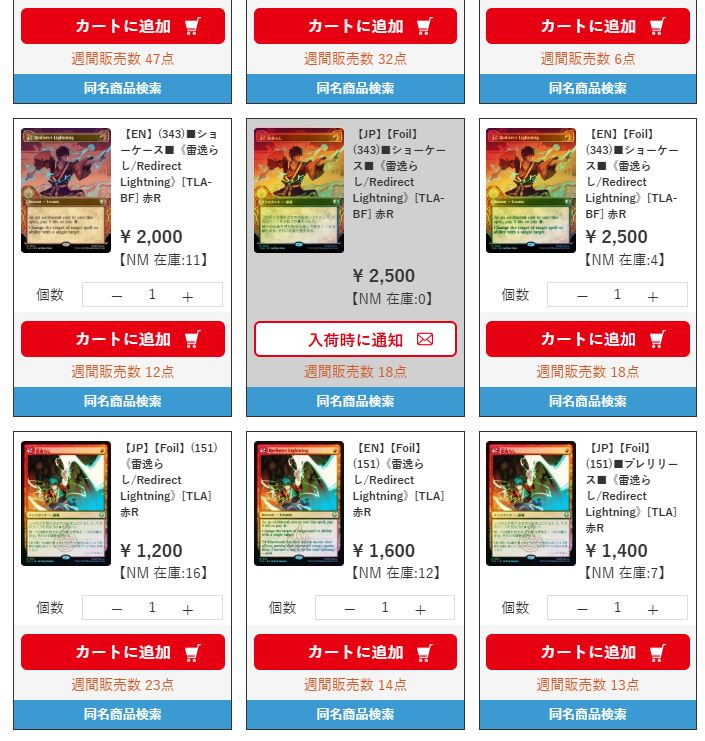Tap 入荷時に通知 for the out-of-stock JP Foil card

pos(355,339)
